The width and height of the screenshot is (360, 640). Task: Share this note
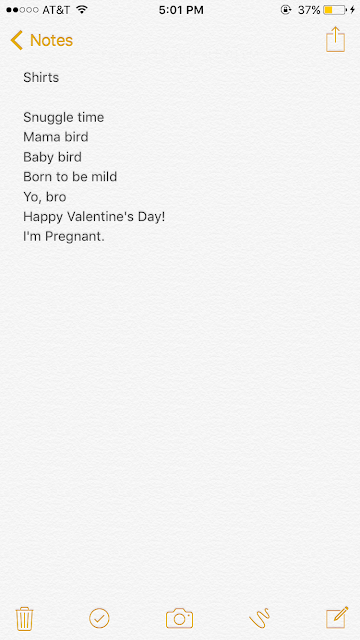[336, 39]
